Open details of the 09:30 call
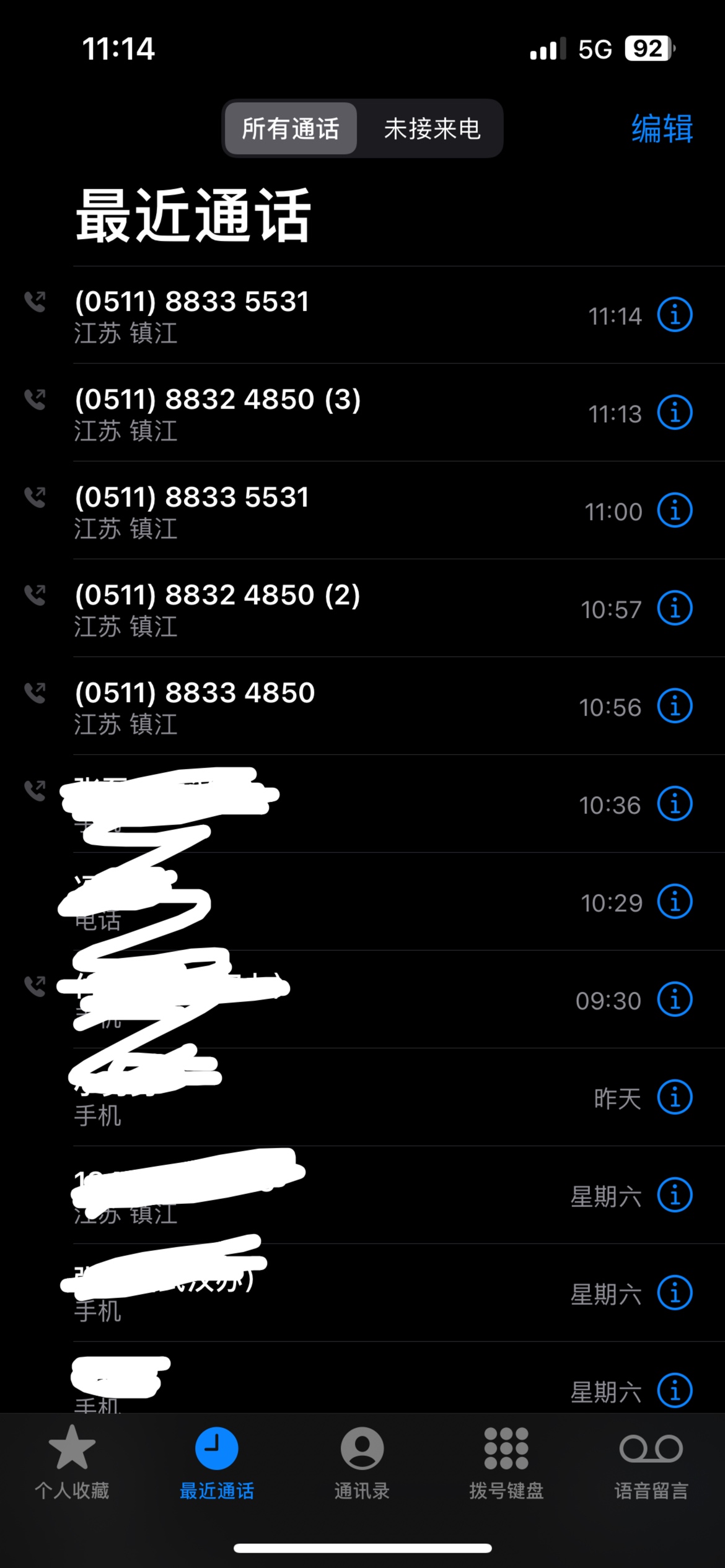The image size is (725, 1568). (674, 1000)
